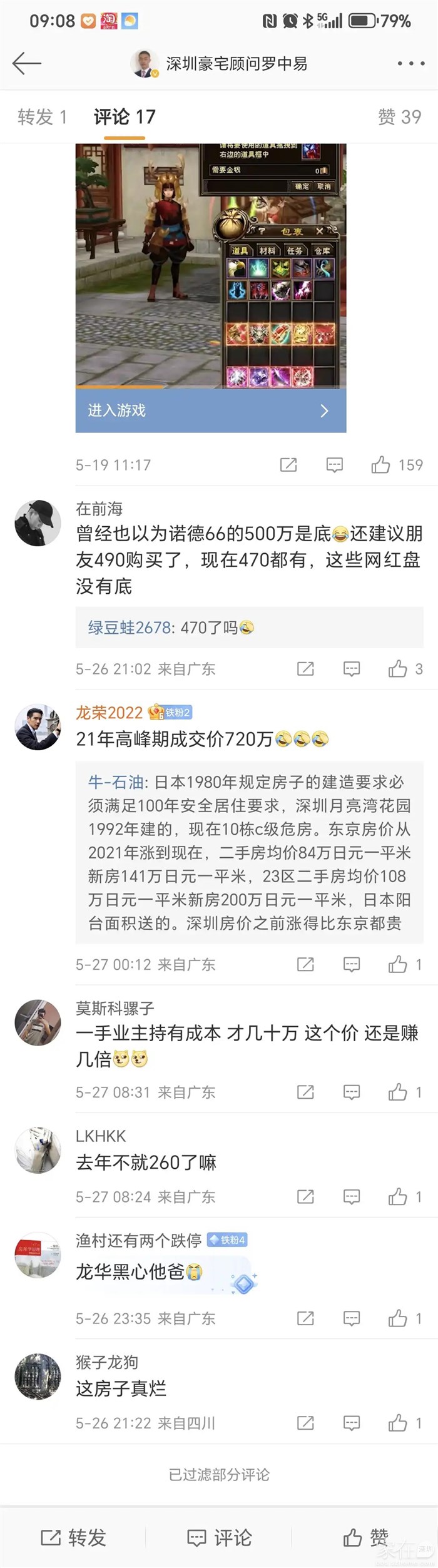This screenshot has width=438, height=1568.
Task: Open 绿豆蛙2678's profile link
Action: [x=129, y=628]
